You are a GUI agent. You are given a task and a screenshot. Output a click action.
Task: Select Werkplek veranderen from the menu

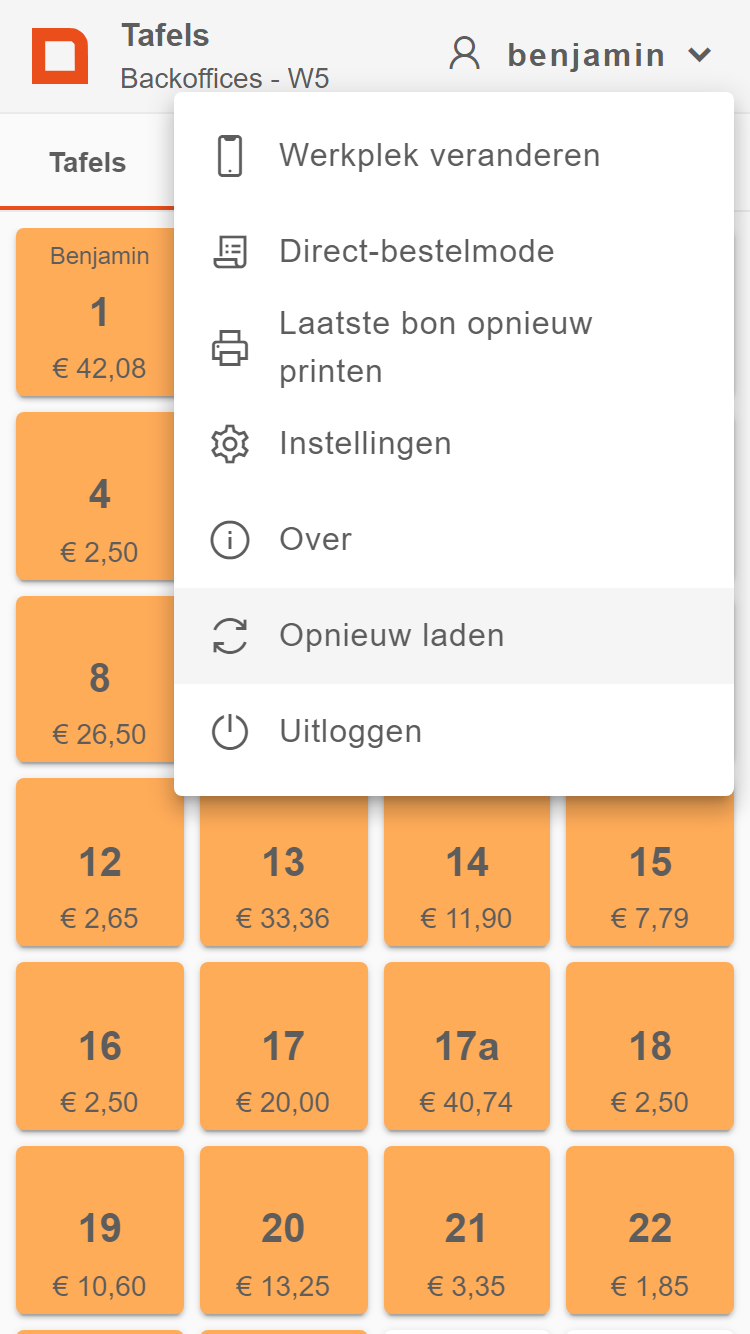[x=454, y=156]
